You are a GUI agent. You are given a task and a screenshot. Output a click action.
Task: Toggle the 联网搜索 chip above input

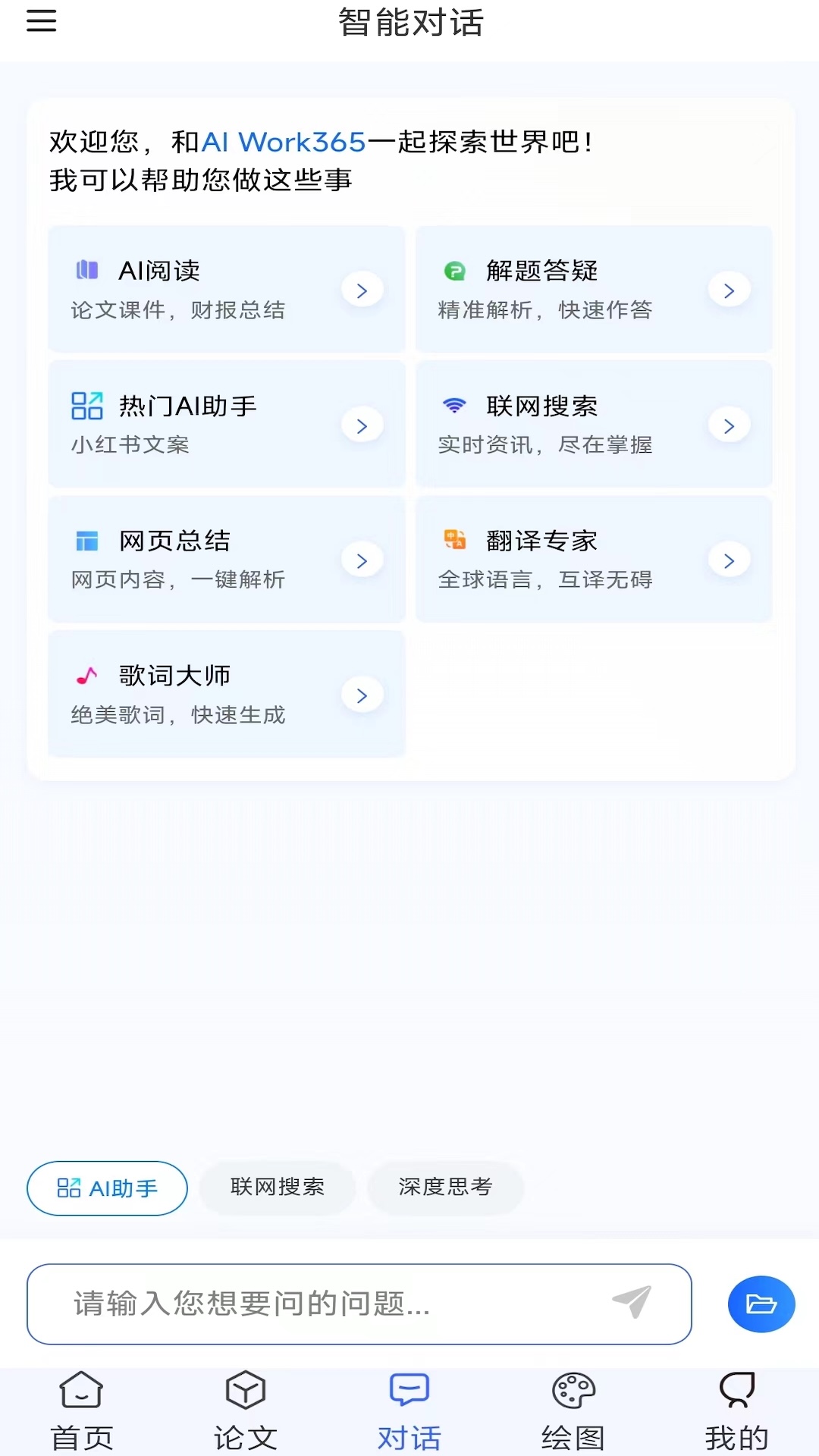point(278,1188)
